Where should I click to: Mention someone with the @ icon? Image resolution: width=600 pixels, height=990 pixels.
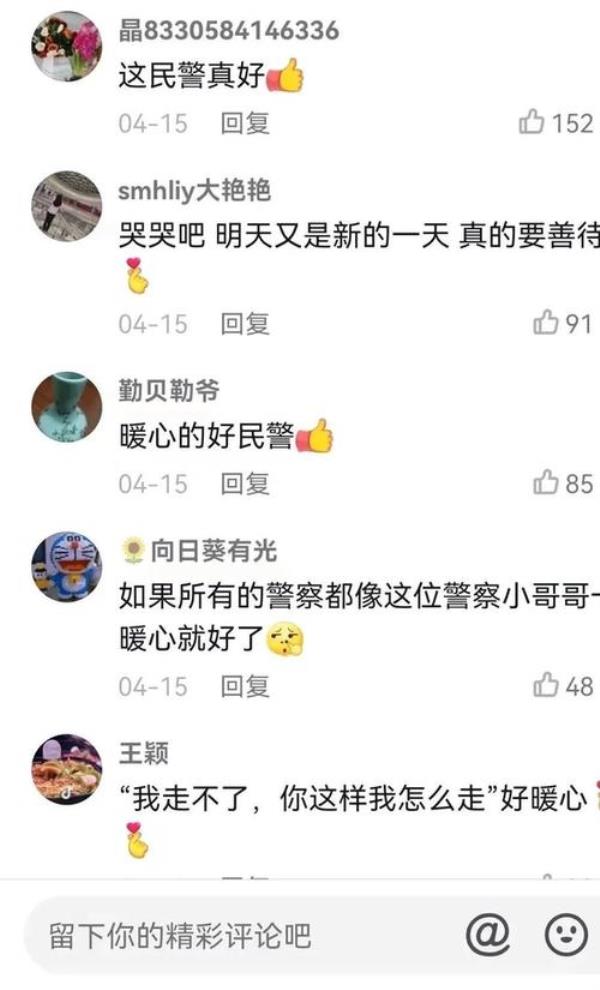pyautogui.click(x=488, y=935)
